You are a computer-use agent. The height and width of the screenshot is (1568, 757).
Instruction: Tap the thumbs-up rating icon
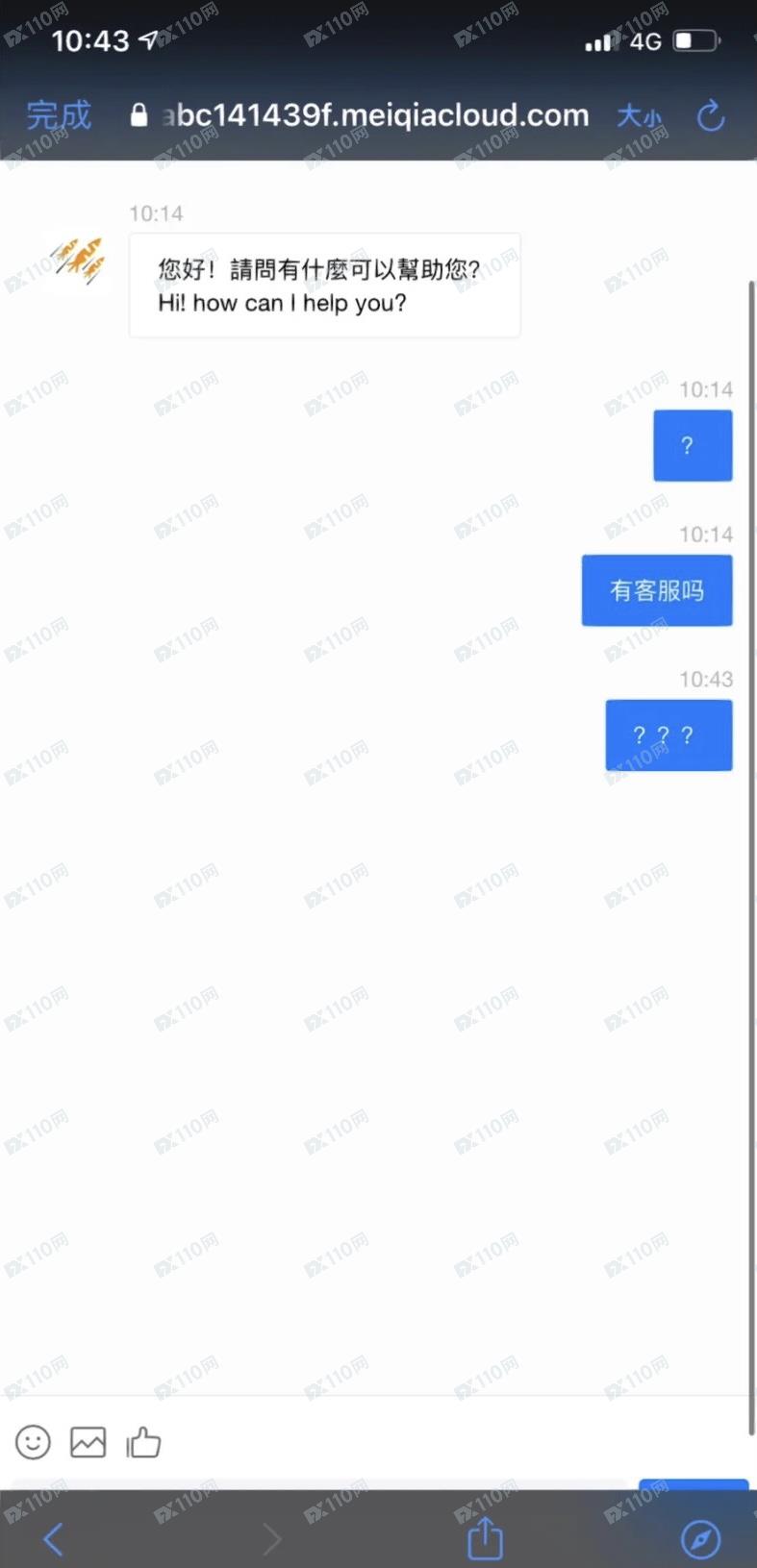pos(143,1442)
